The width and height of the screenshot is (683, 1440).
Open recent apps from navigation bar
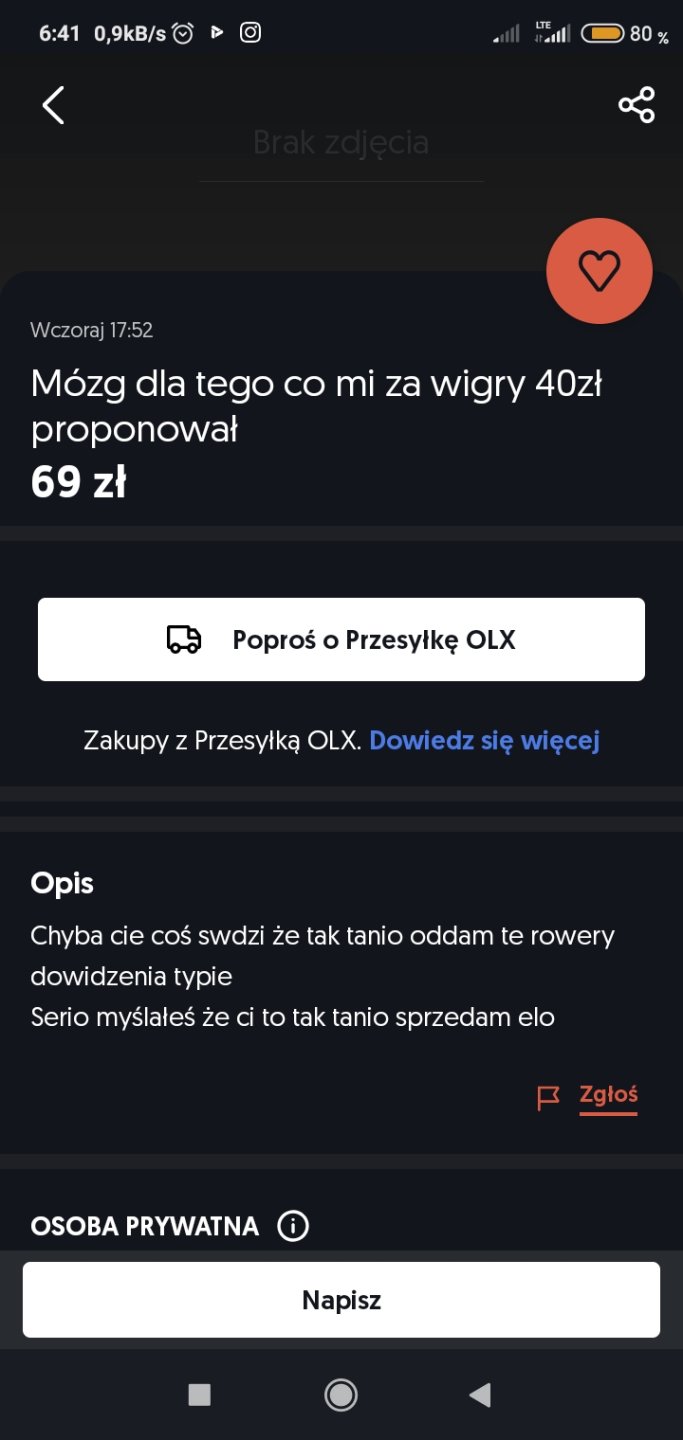point(200,1395)
